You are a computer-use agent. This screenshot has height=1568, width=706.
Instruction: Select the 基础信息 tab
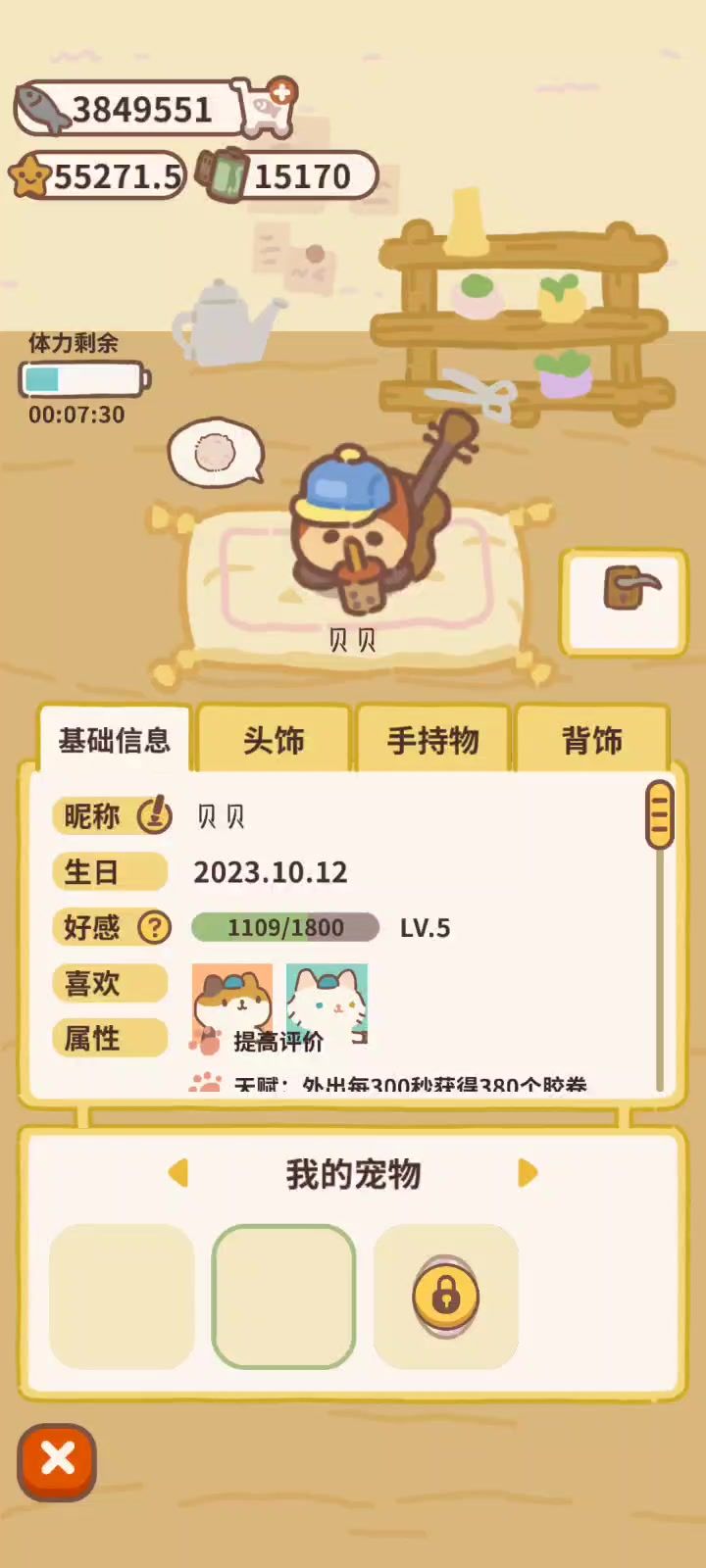coord(115,740)
